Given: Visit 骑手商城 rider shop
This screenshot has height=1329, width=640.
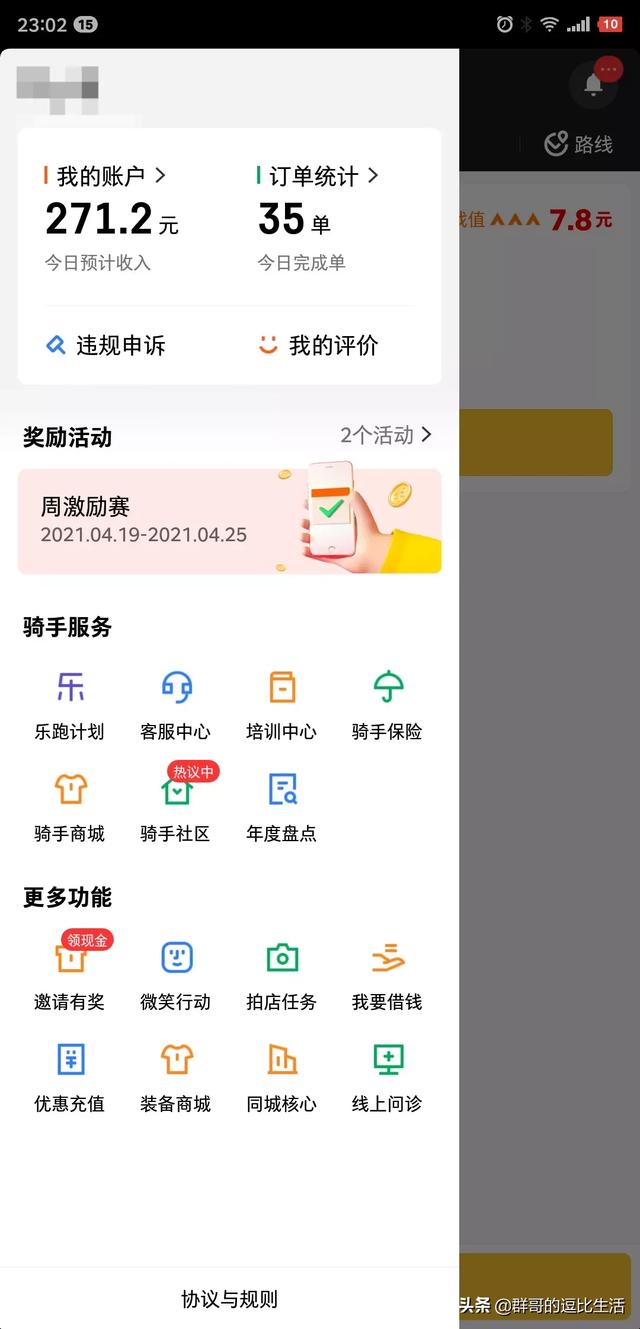Looking at the screenshot, I should click(x=70, y=807).
